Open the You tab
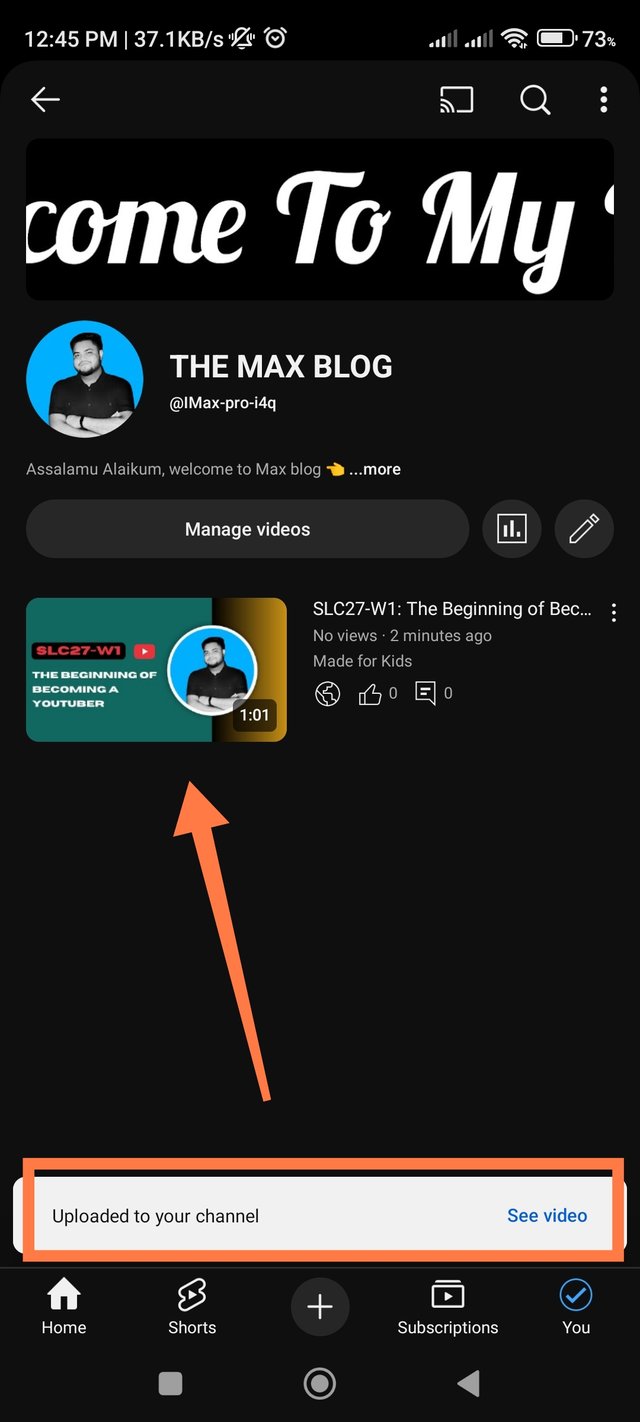640x1422 pixels. (576, 1308)
